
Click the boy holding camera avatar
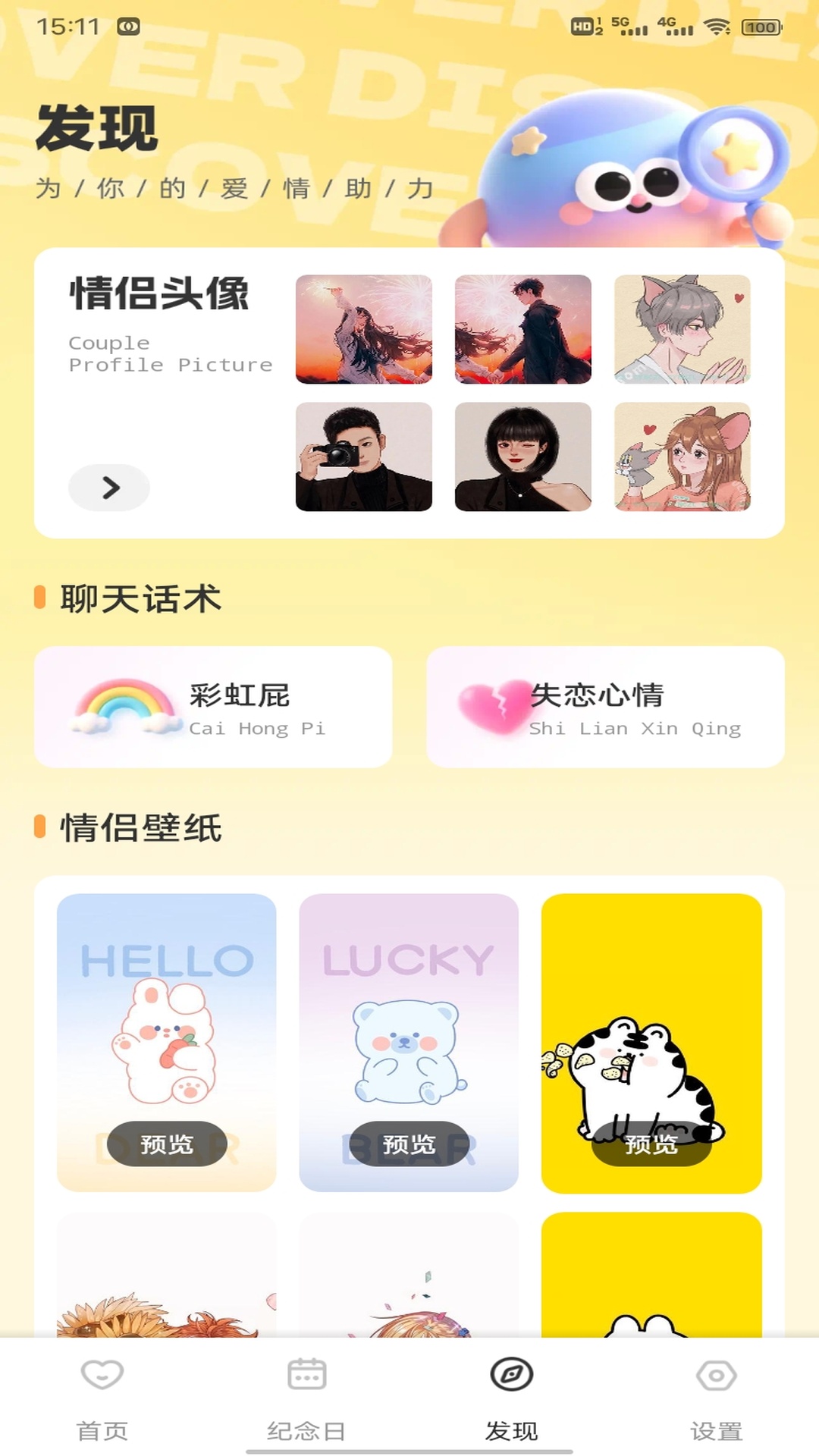(x=363, y=459)
